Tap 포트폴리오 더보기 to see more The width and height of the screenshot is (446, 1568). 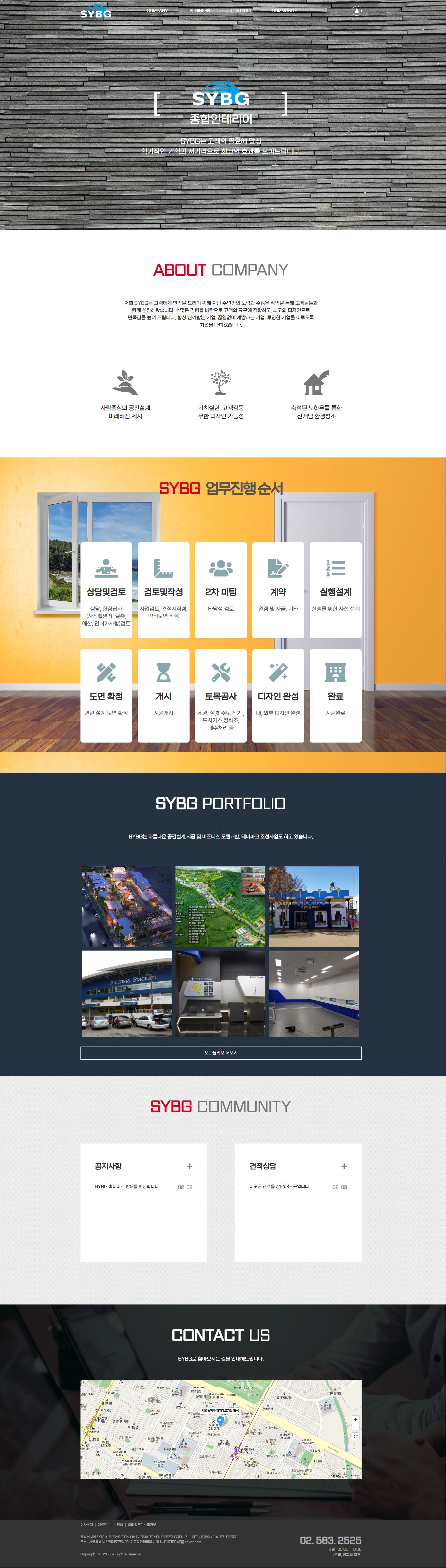221,1052
